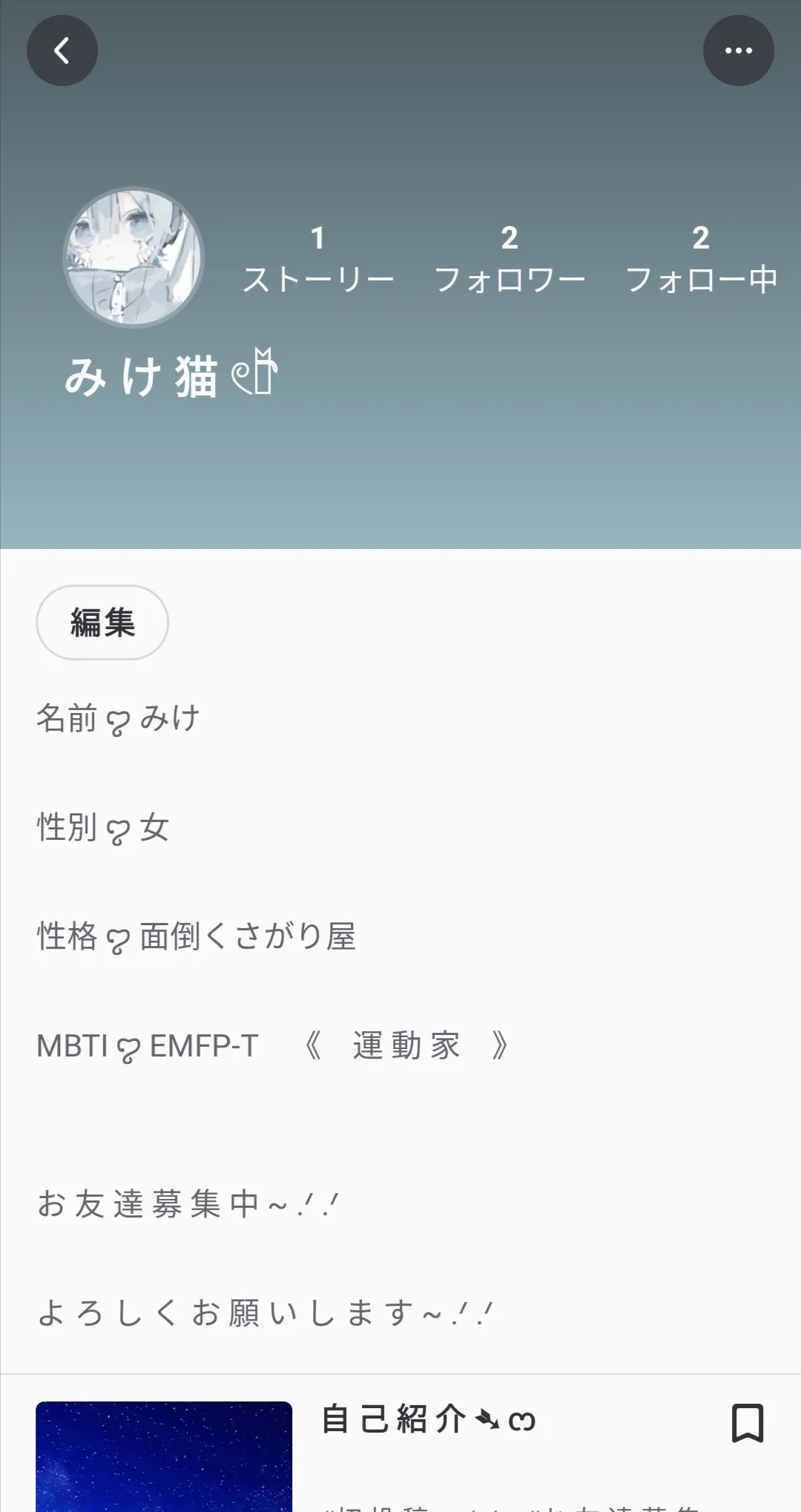Tap the 編集 edit profile button
Screen dimensions: 801x1512
[102, 622]
